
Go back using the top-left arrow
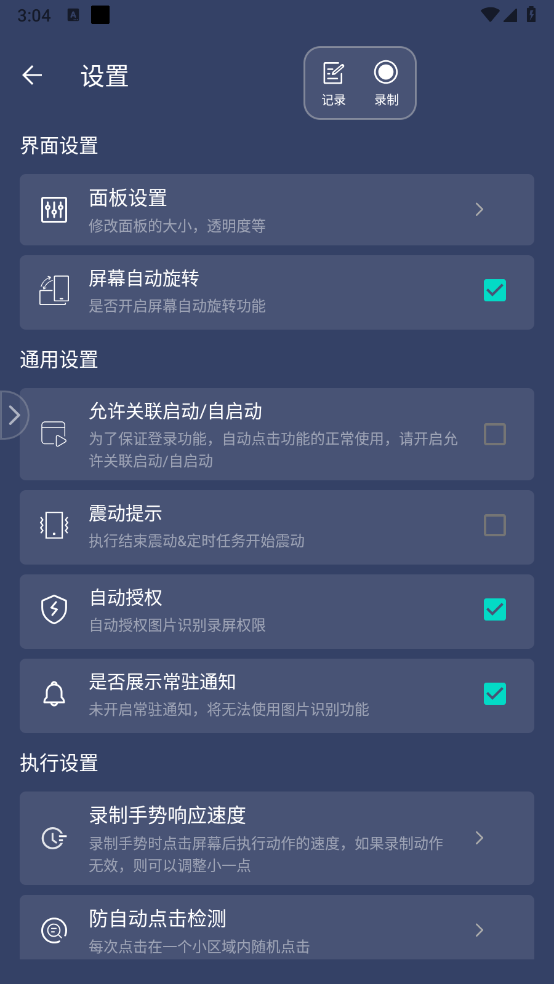[32, 75]
